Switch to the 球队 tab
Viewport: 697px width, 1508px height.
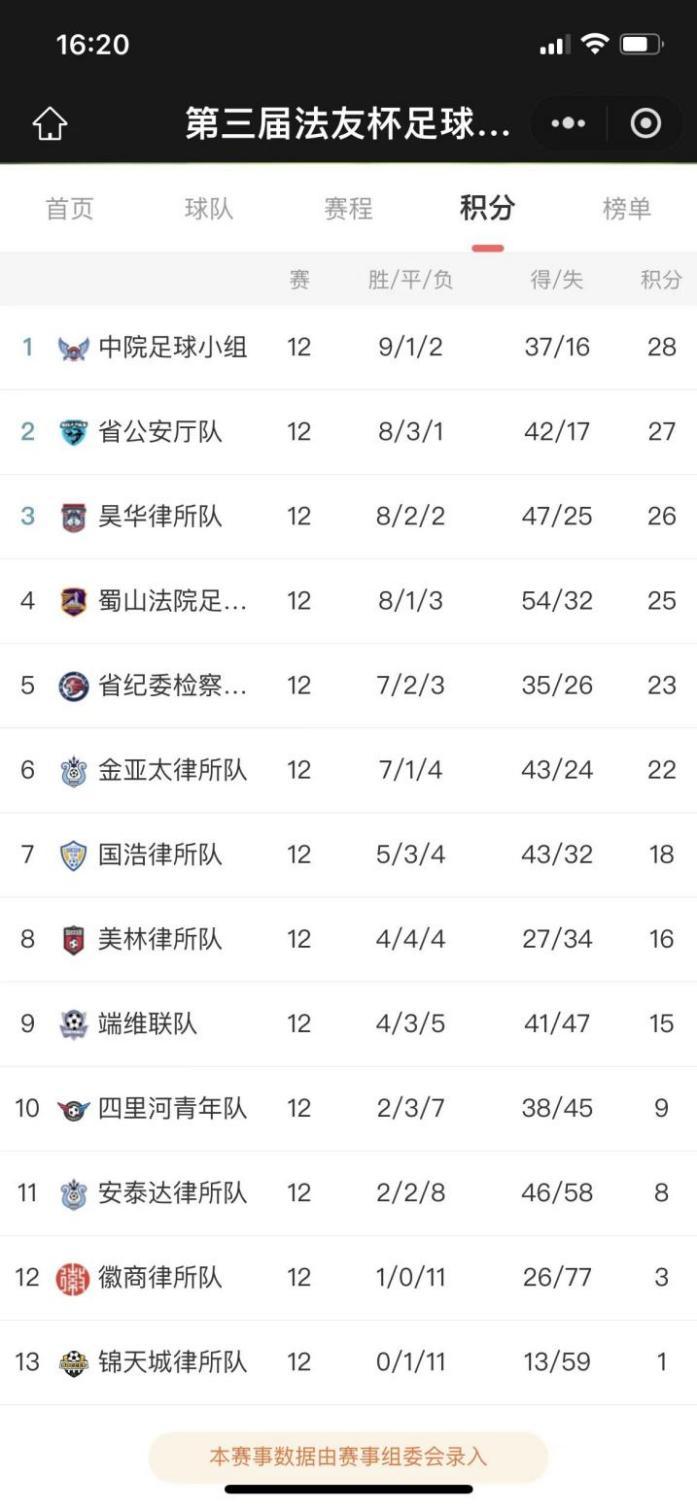click(x=209, y=208)
